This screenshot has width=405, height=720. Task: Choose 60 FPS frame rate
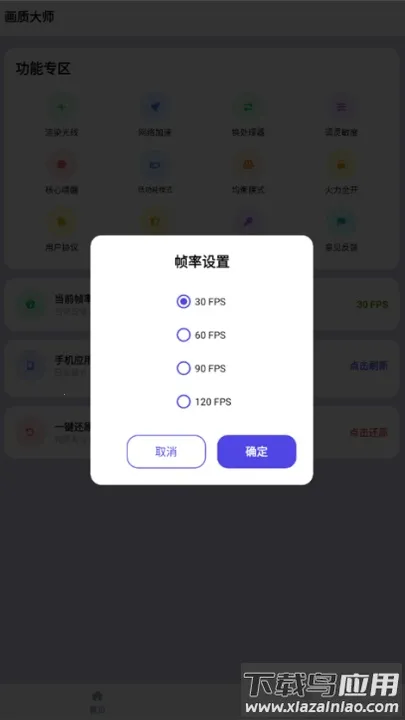(184, 335)
